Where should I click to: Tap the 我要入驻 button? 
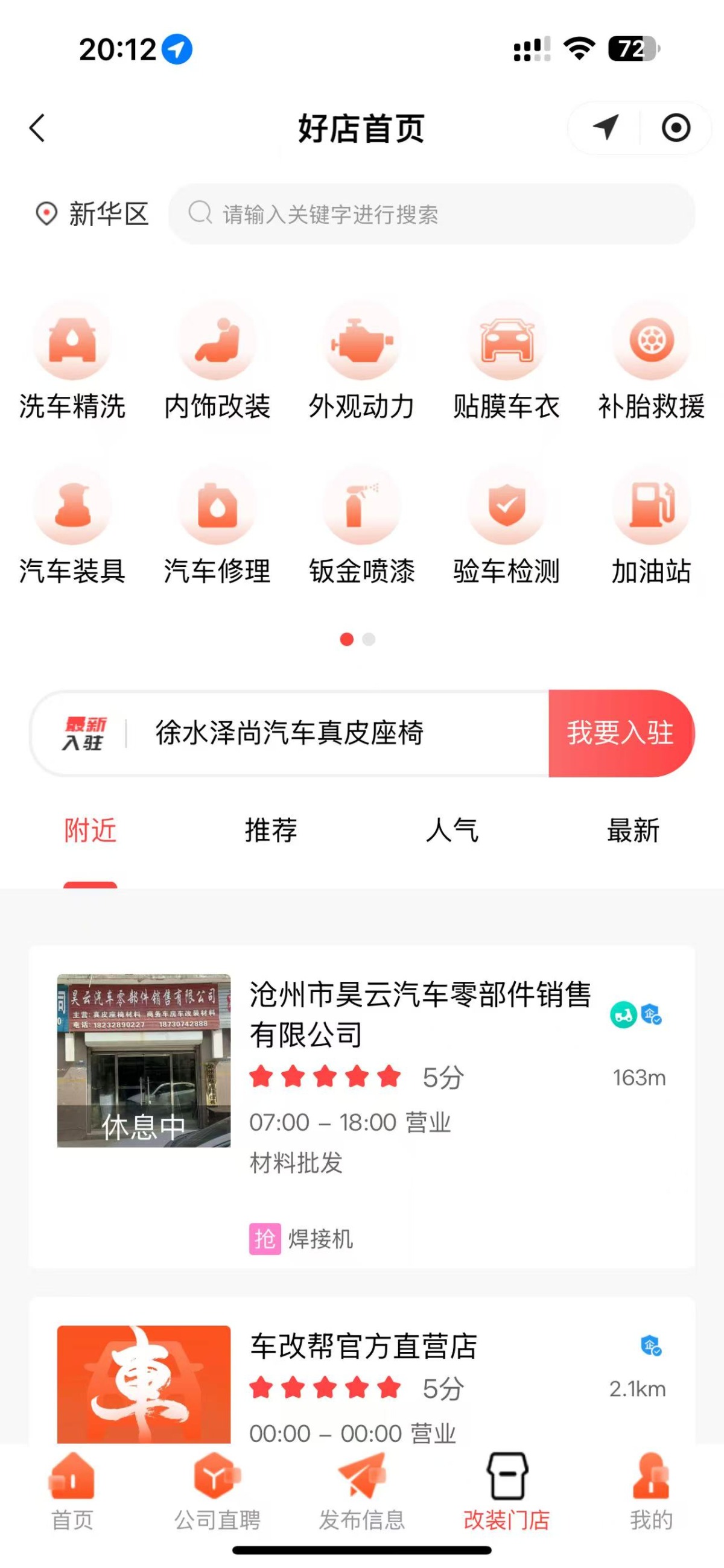click(x=619, y=733)
